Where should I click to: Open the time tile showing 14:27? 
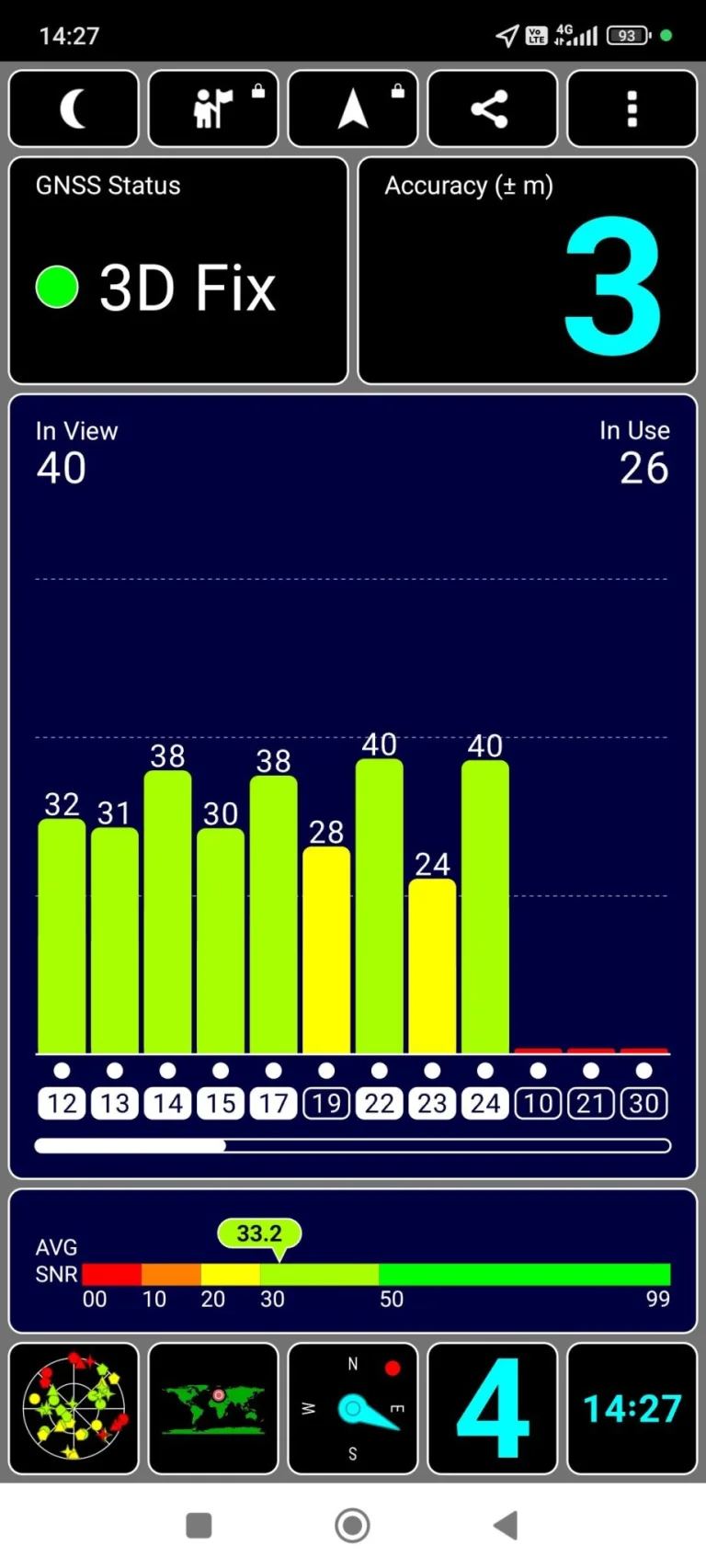click(632, 1407)
